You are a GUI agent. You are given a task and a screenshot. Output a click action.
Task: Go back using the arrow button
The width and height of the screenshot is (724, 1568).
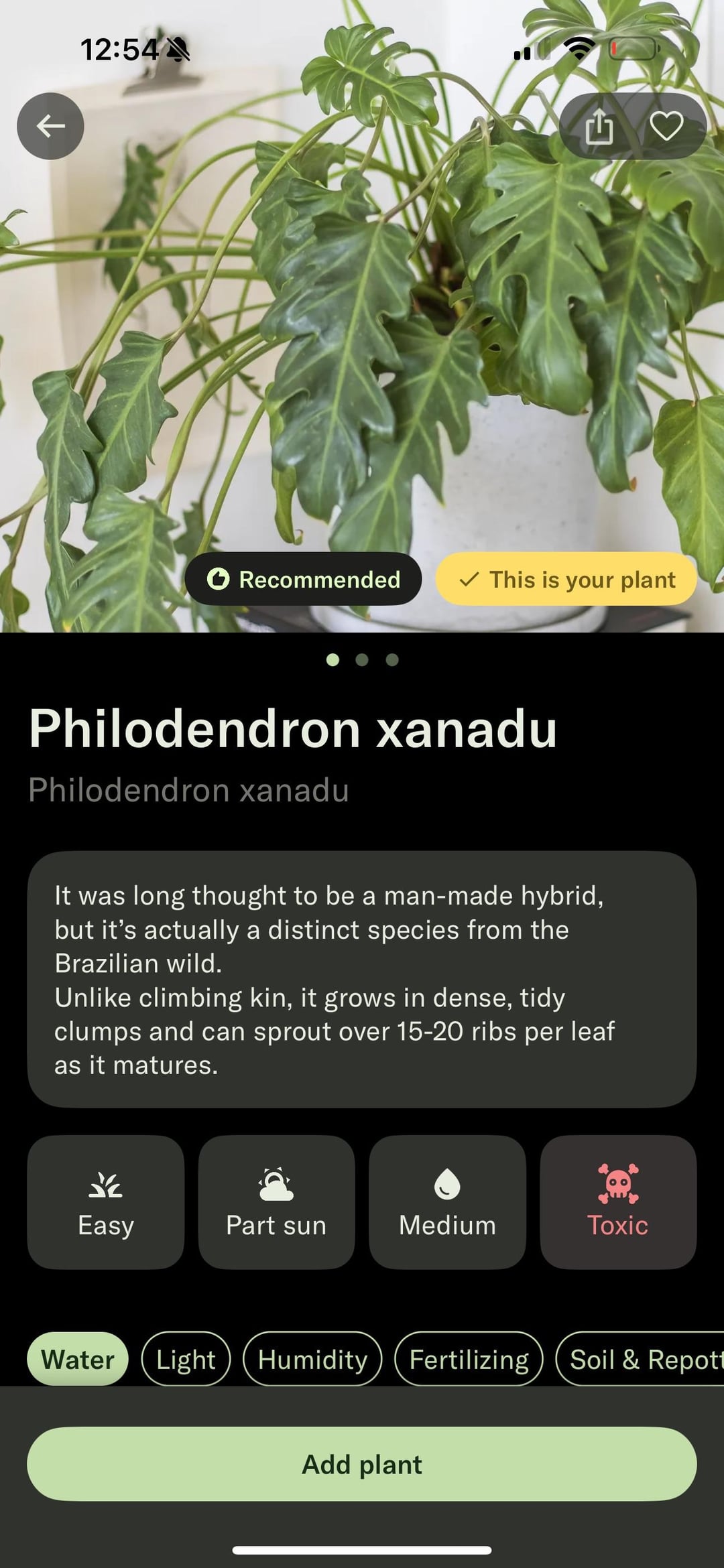50,126
